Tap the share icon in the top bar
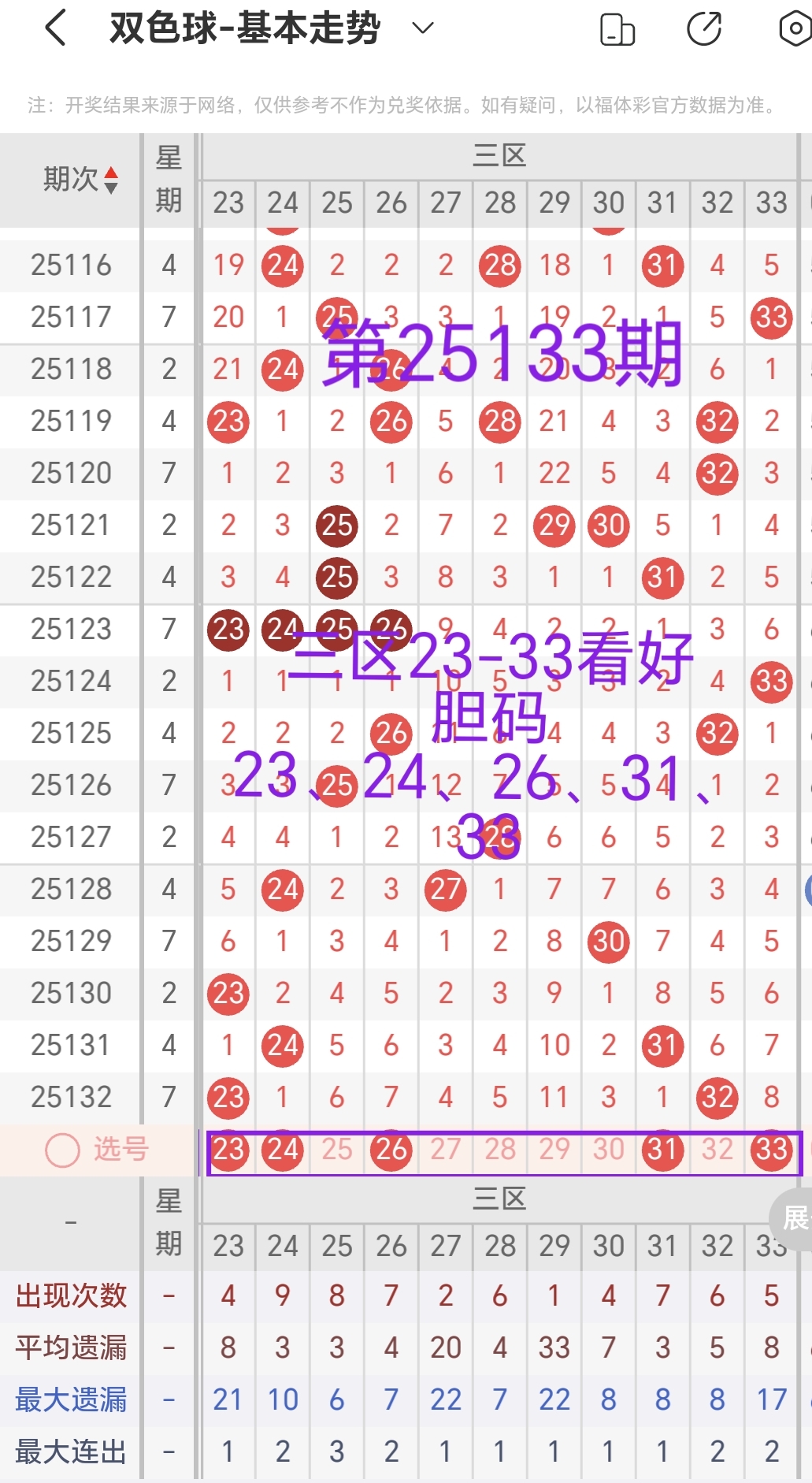This screenshot has height=1483, width=812. click(x=705, y=28)
